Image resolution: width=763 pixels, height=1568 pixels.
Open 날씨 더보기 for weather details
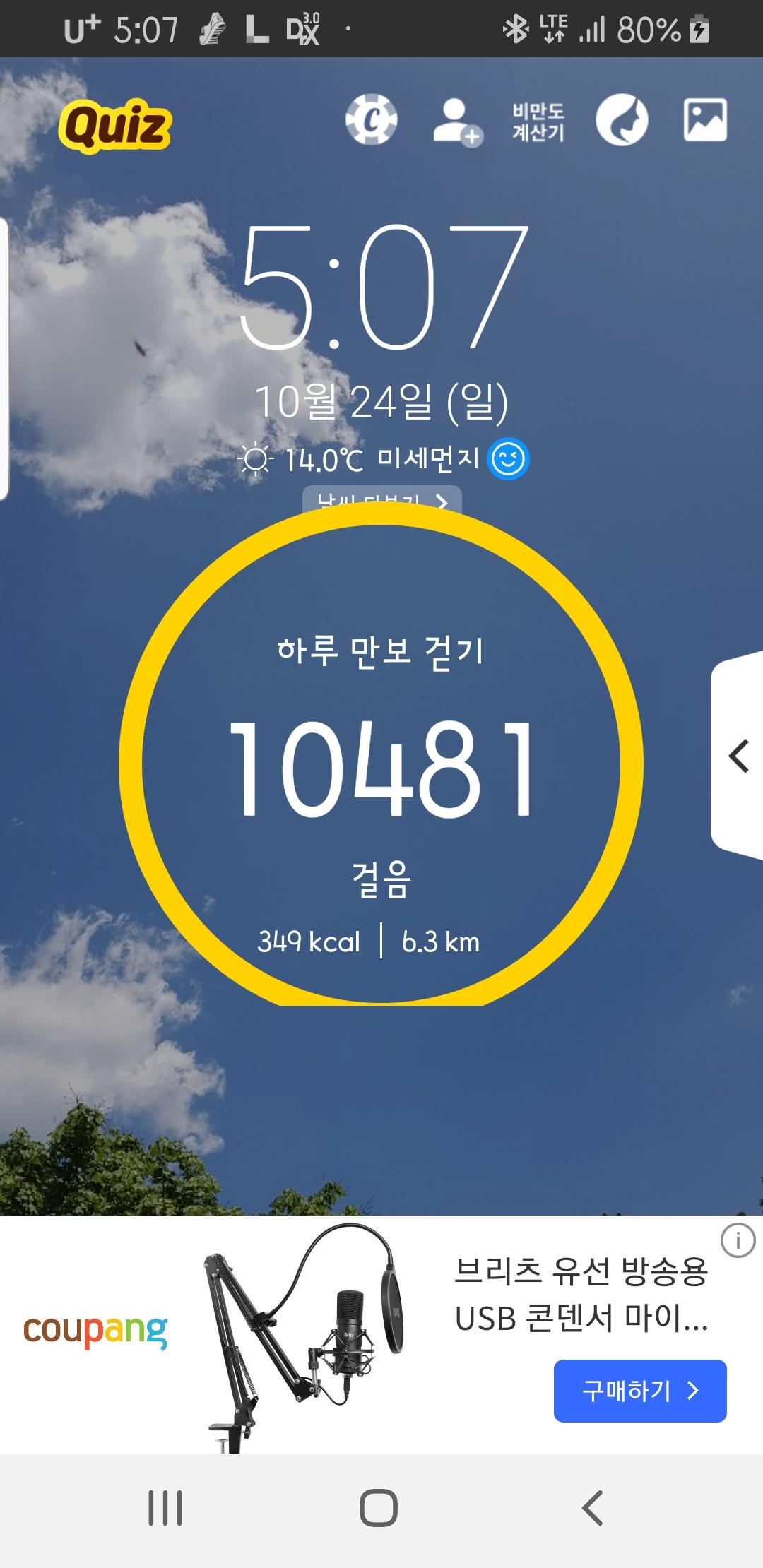(x=382, y=499)
